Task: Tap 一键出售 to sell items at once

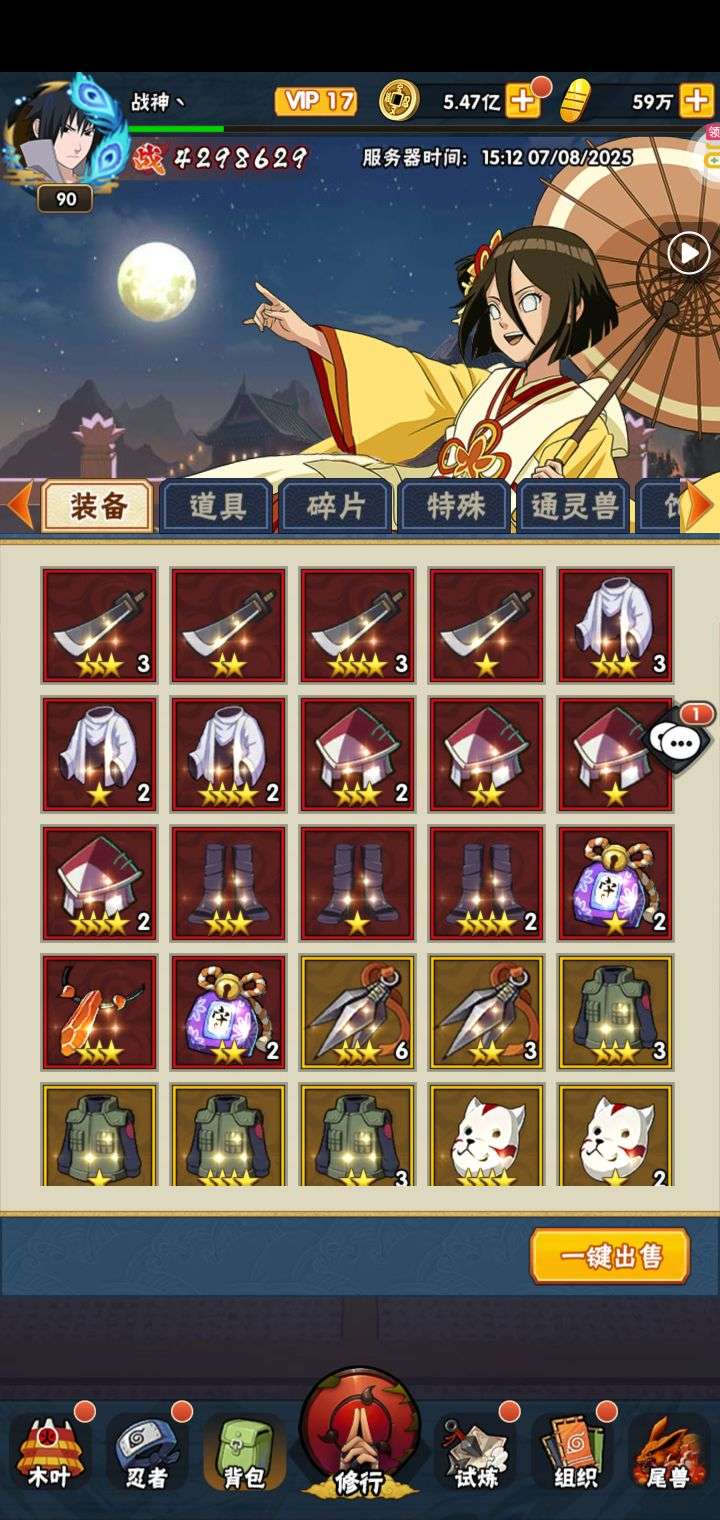Action: point(610,1256)
